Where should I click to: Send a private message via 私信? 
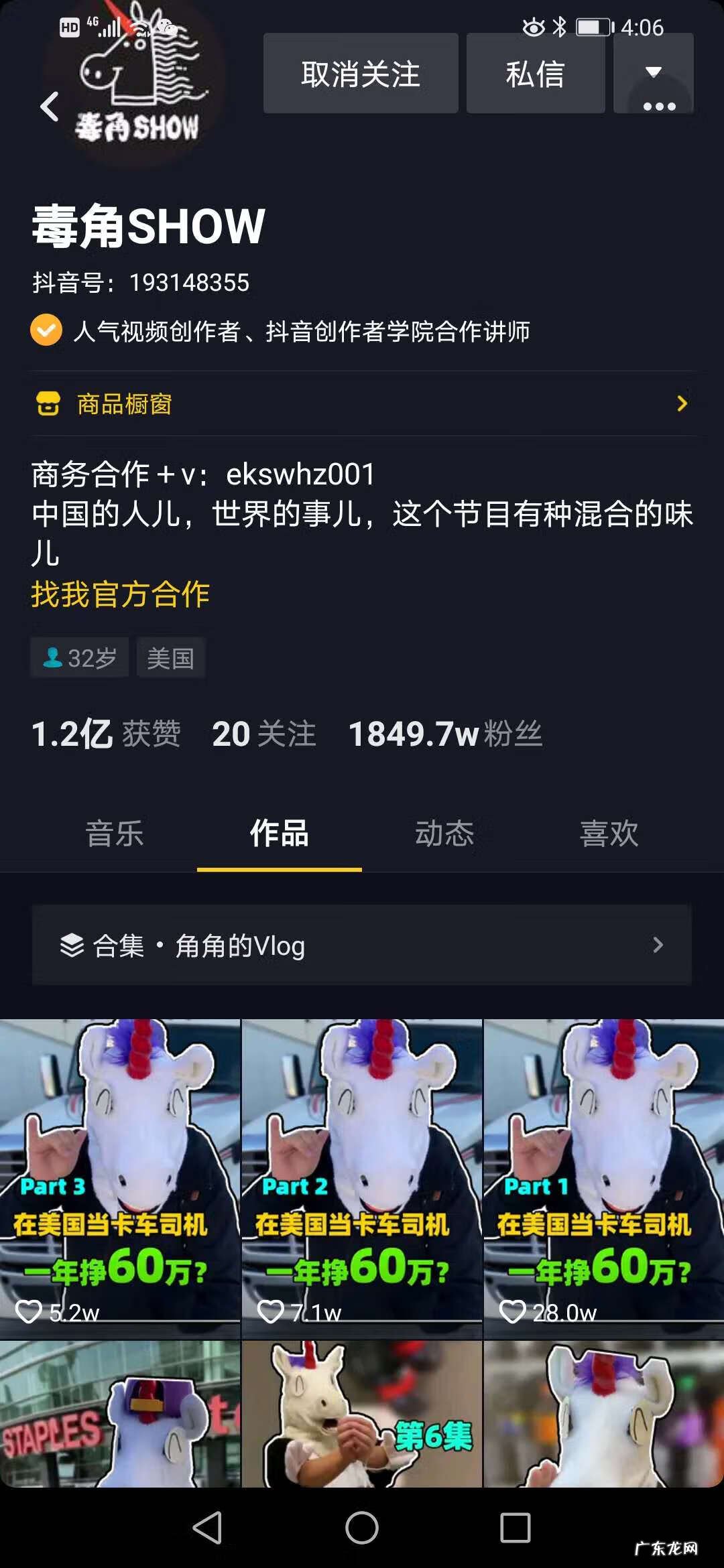[x=535, y=73]
